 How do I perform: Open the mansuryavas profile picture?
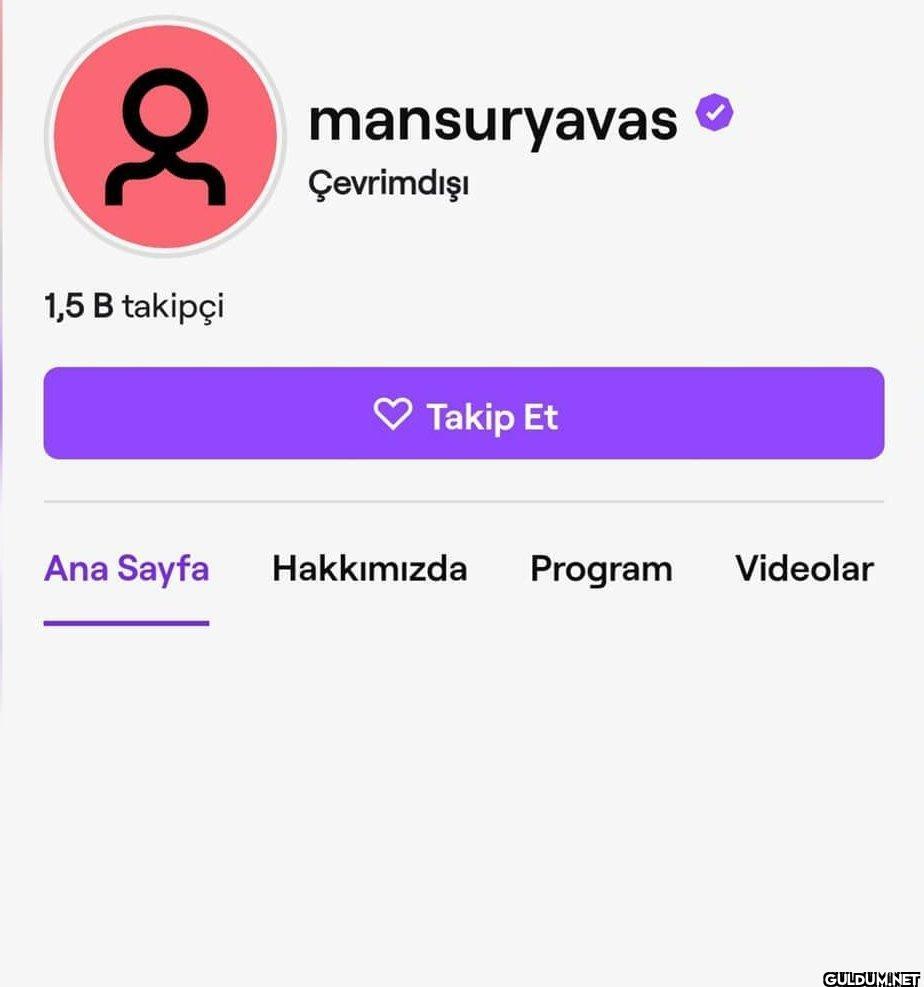(x=164, y=134)
